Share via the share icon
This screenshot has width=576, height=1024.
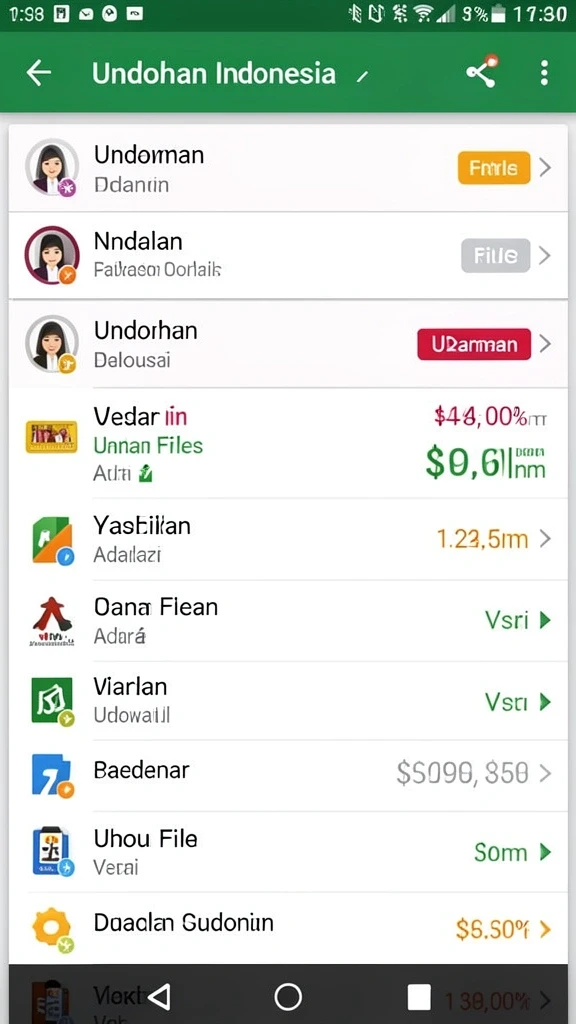pyautogui.click(x=482, y=72)
